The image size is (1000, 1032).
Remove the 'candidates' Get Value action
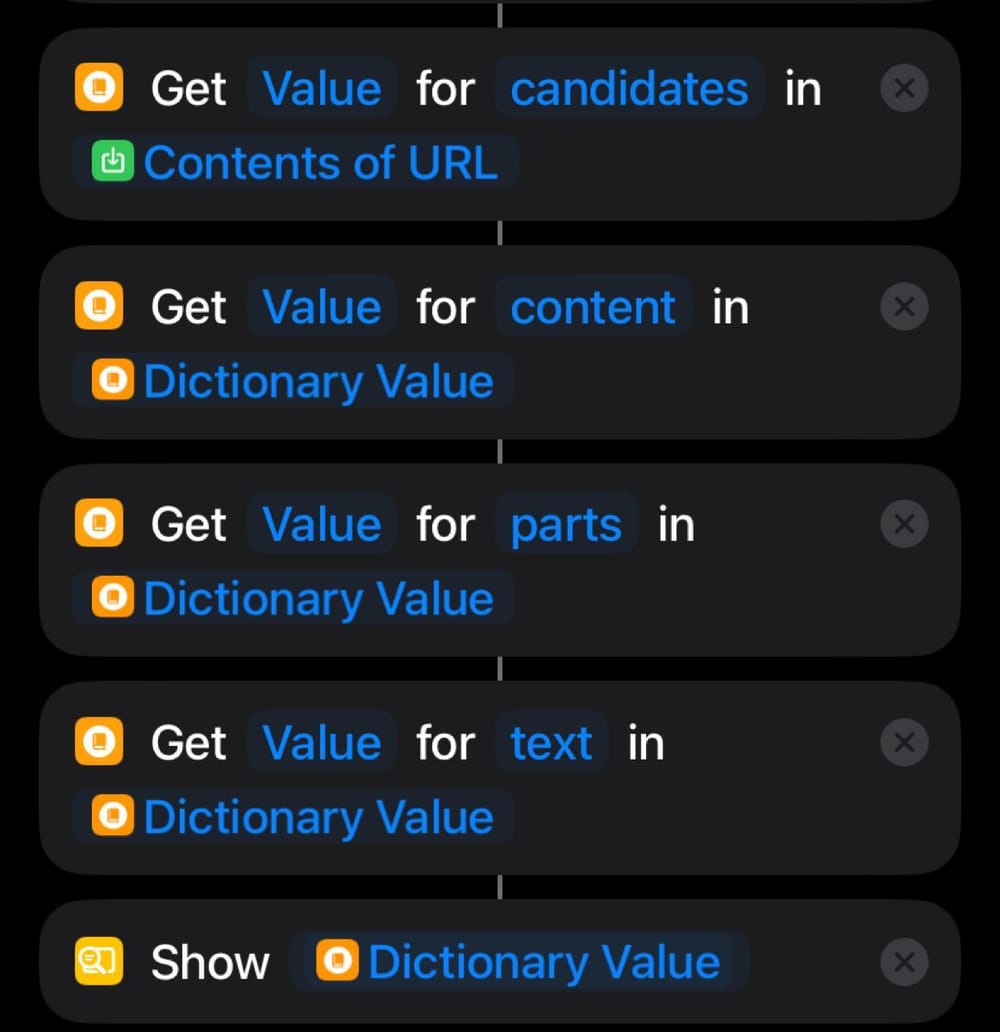904,88
